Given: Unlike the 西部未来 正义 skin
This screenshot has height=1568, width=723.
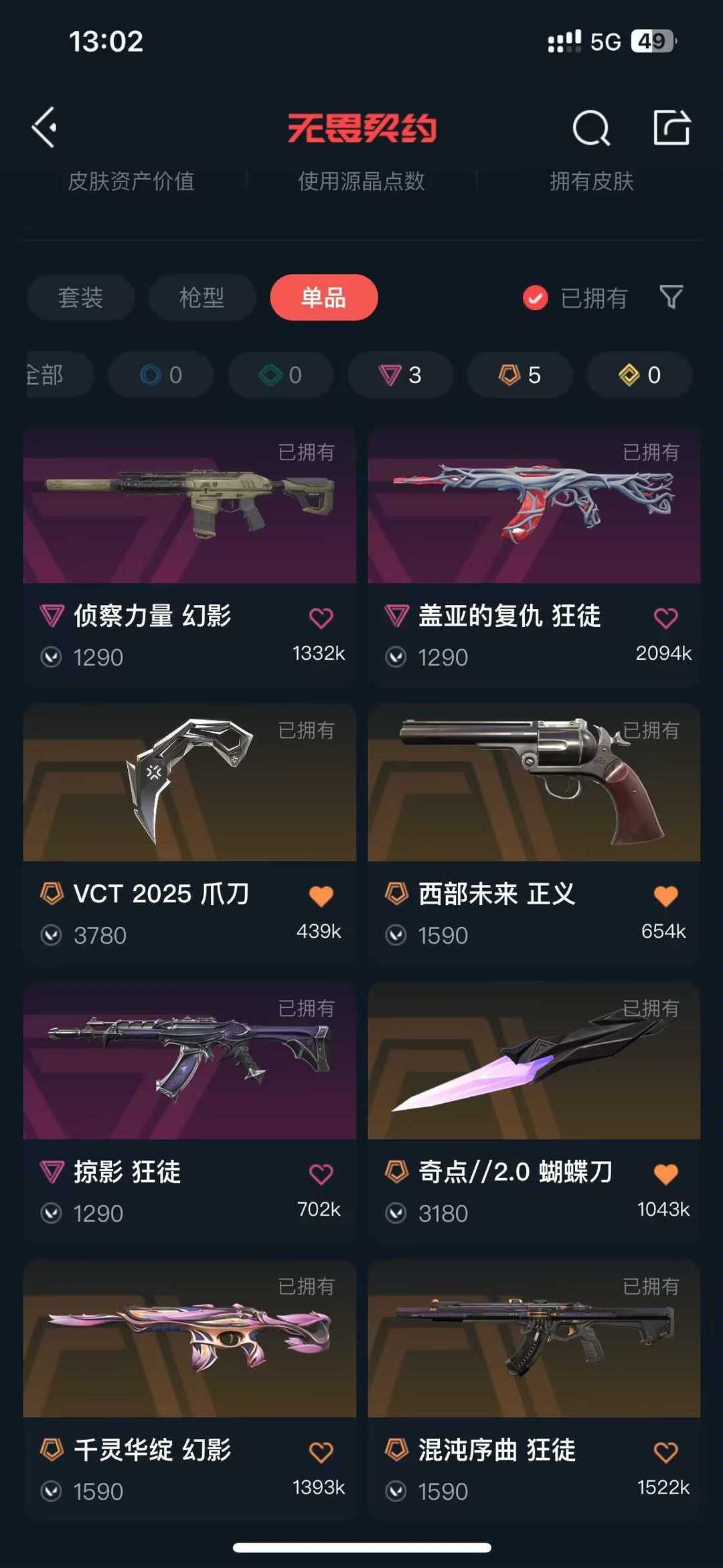Looking at the screenshot, I should [x=665, y=896].
